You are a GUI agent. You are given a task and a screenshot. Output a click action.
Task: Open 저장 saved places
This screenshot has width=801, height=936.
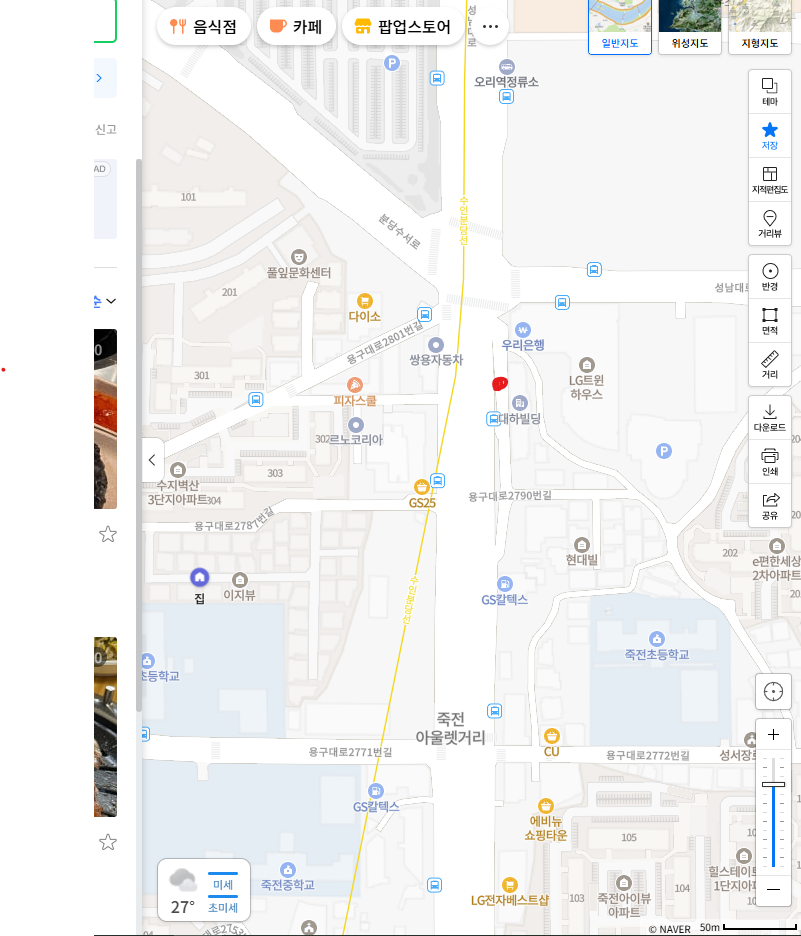770,135
